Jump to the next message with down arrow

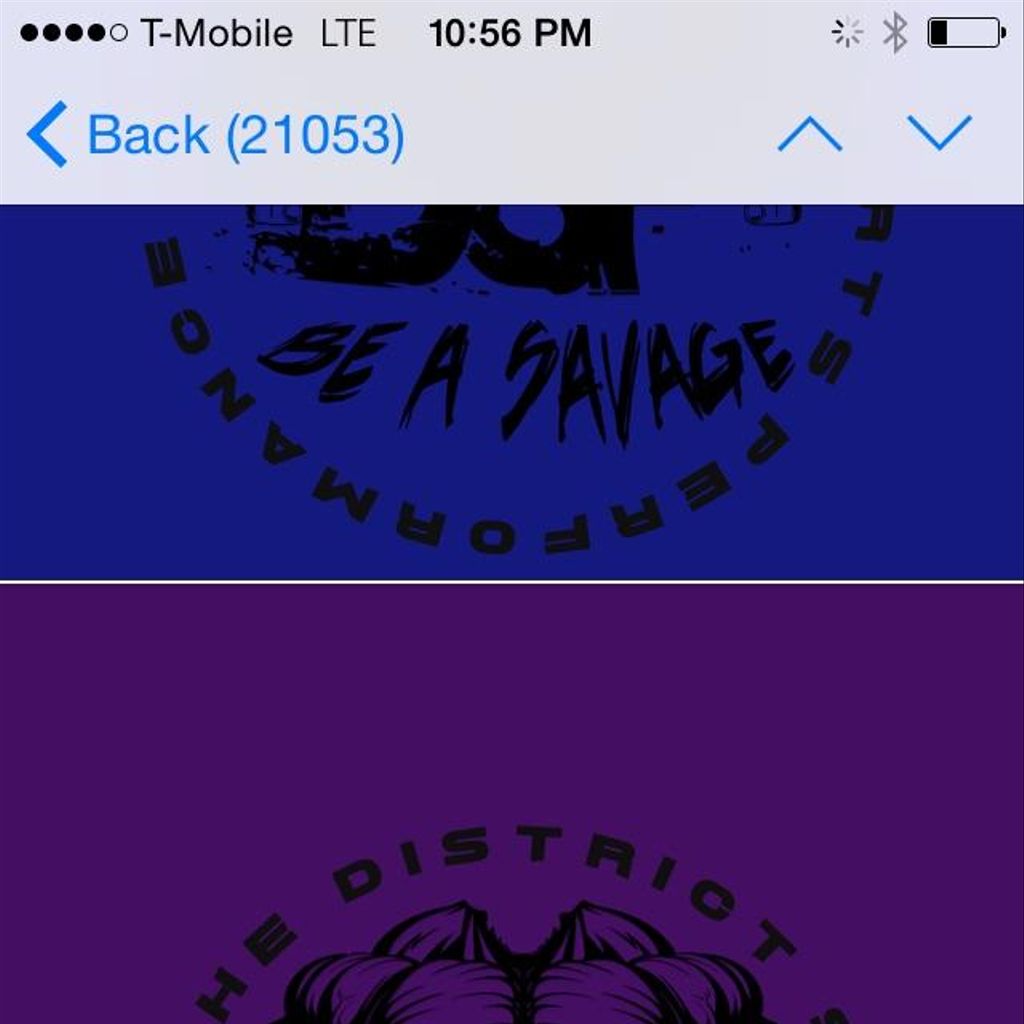pos(939,134)
